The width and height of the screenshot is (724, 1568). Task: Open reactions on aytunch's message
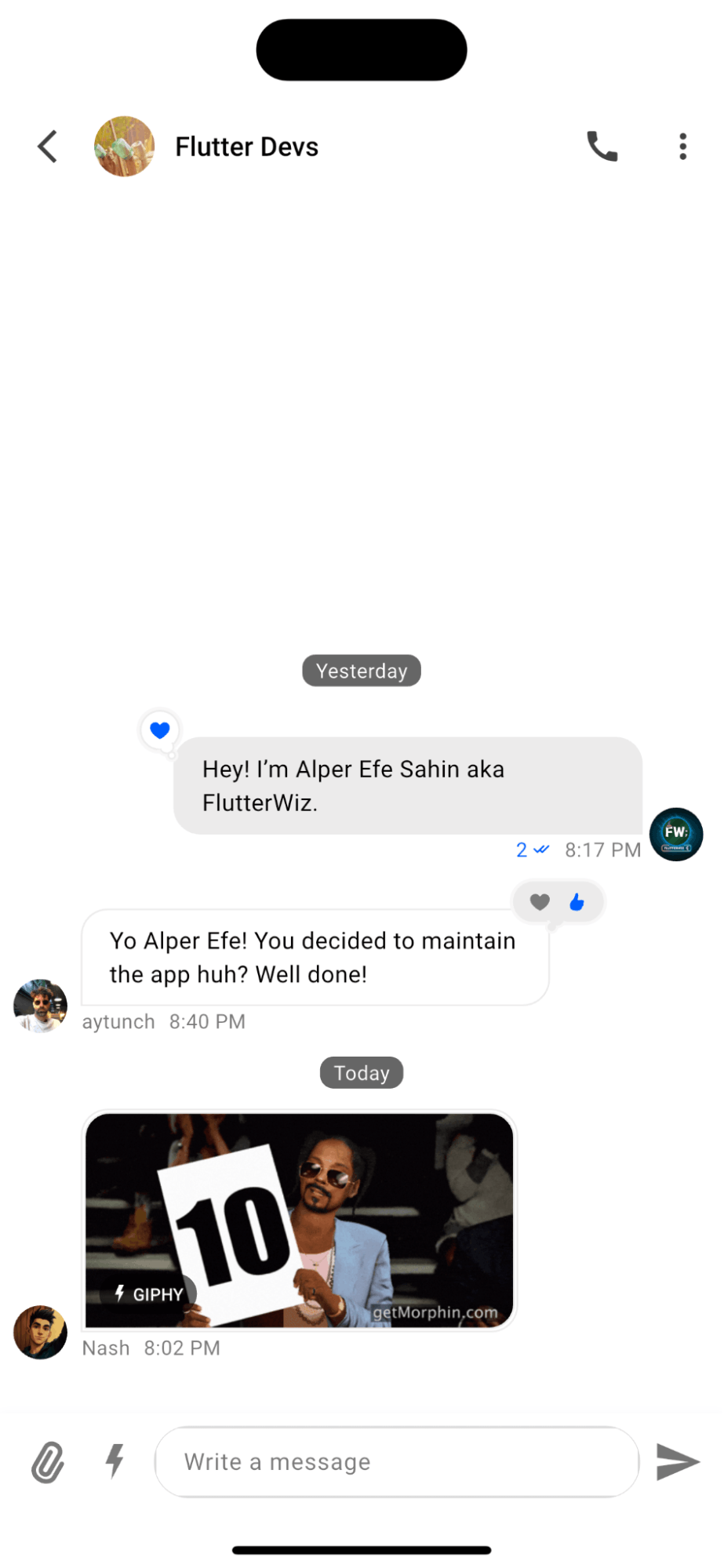pyautogui.click(x=558, y=902)
